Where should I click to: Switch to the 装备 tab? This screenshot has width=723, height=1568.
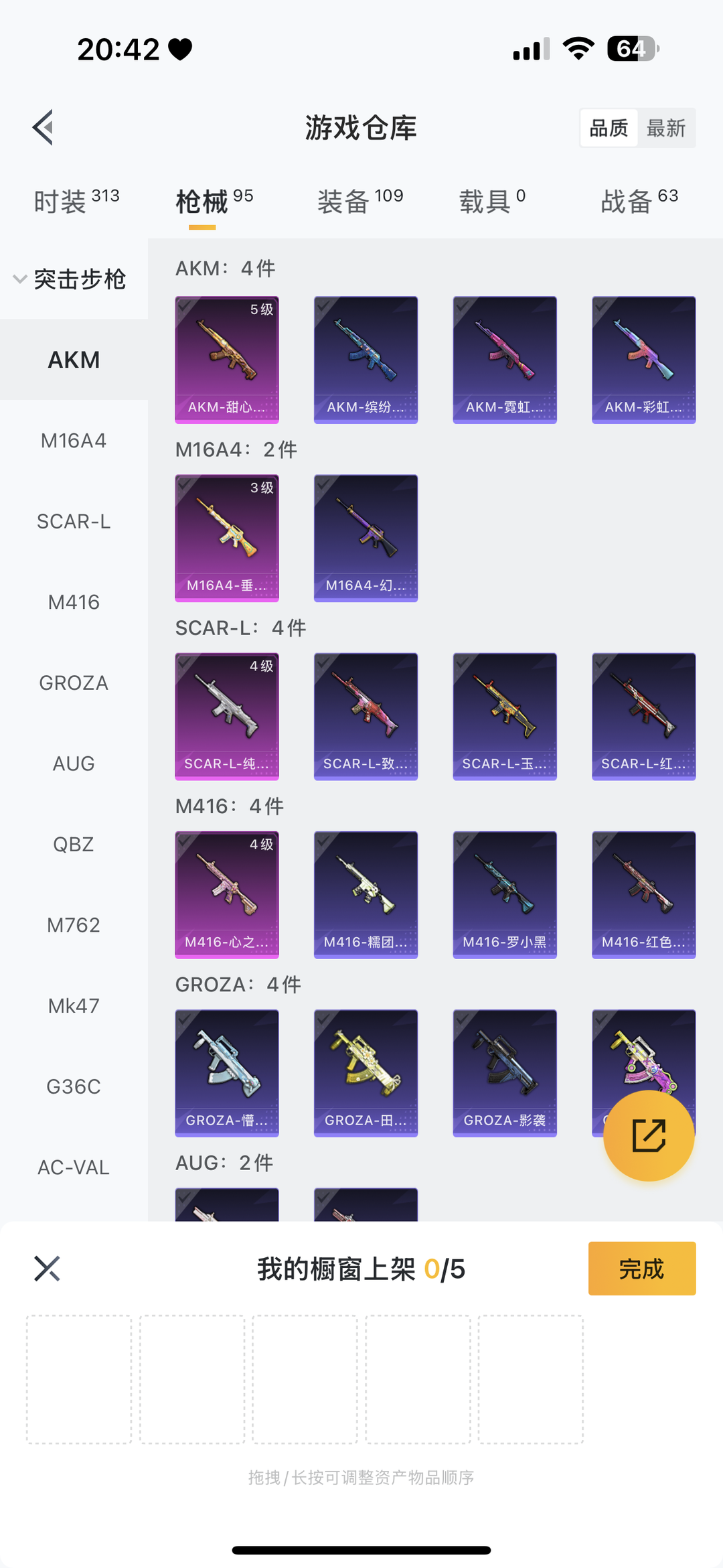[x=359, y=201]
